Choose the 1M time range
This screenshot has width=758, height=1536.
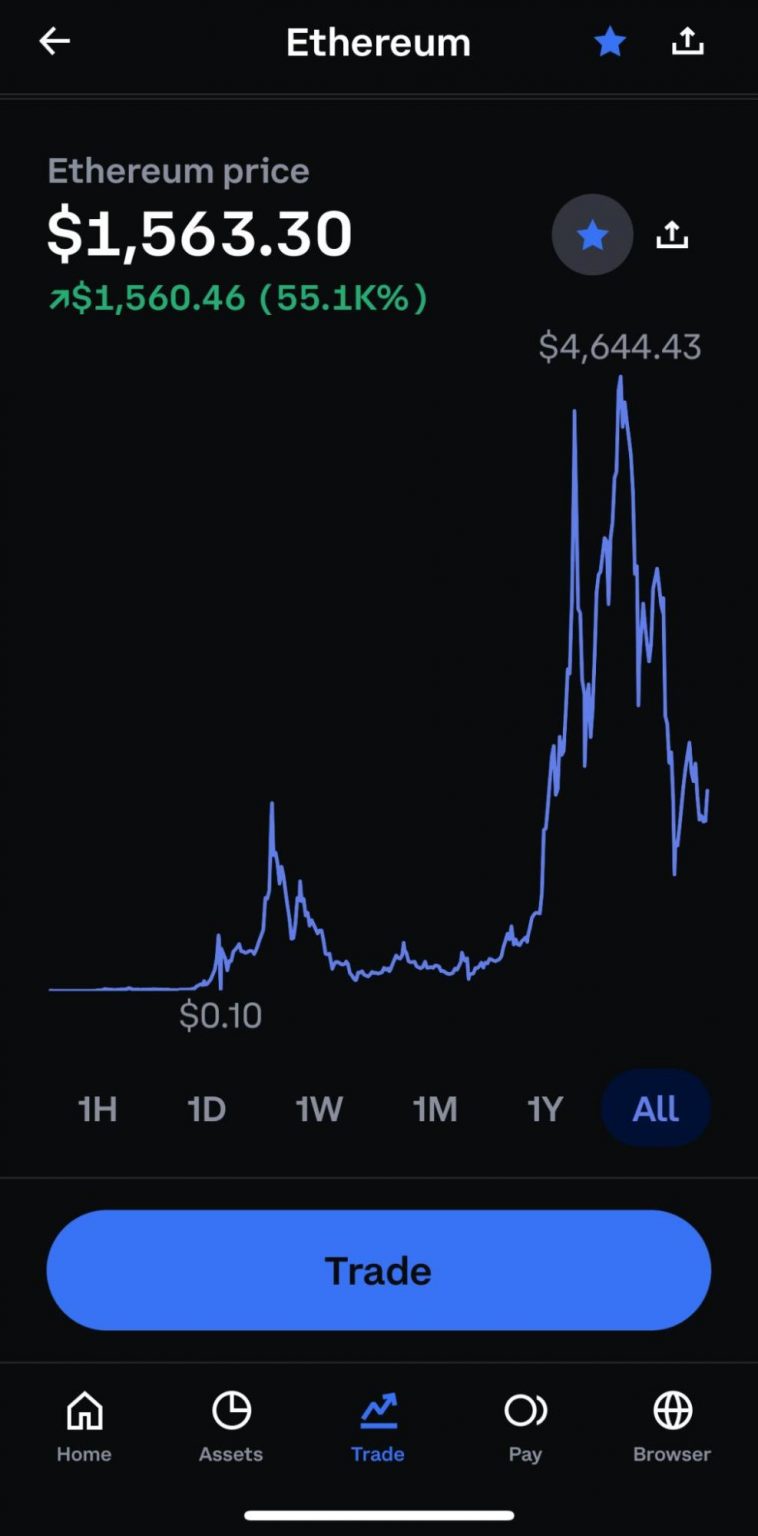click(435, 1108)
